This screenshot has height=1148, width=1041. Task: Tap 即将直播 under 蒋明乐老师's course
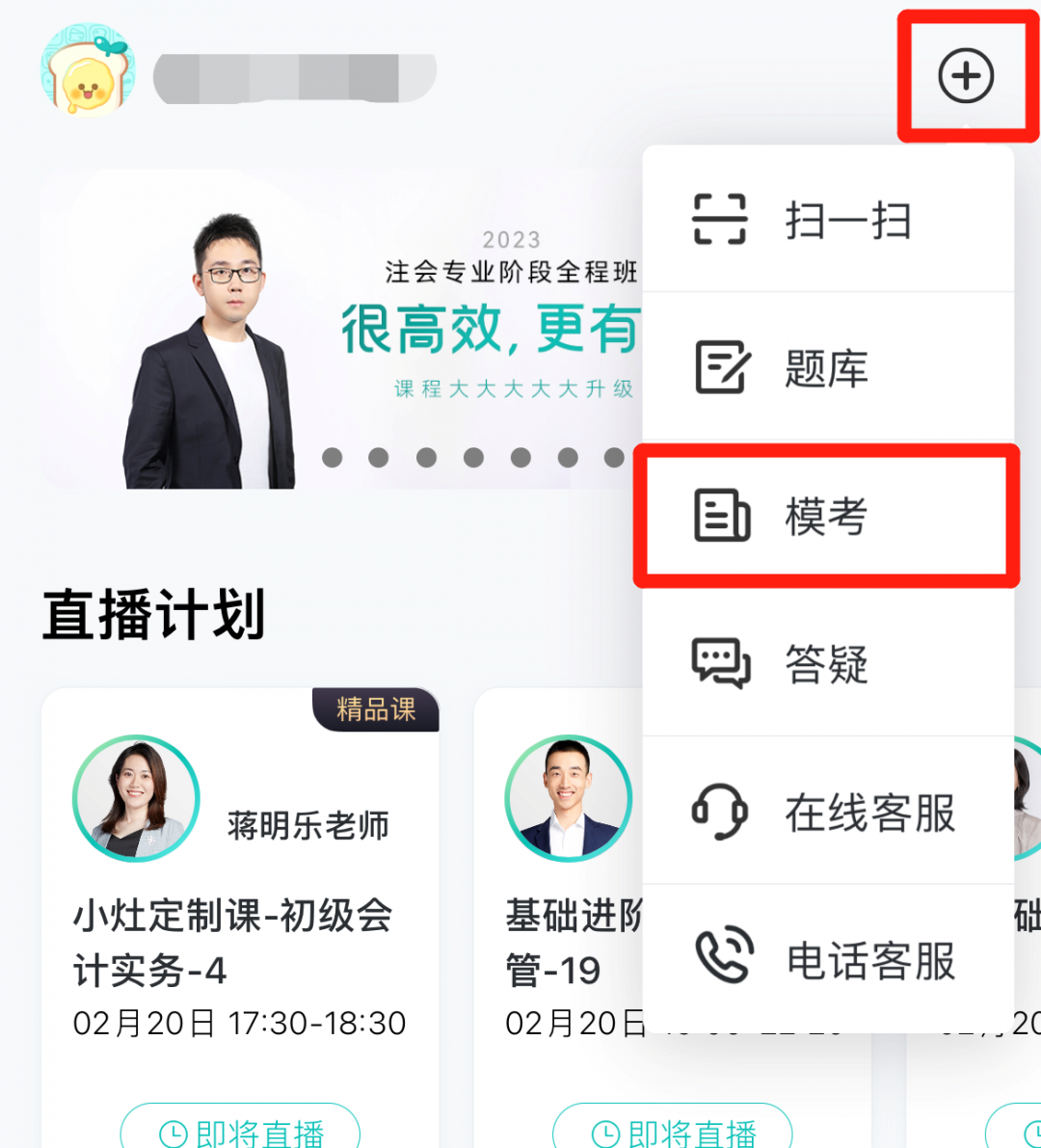(240, 1132)
